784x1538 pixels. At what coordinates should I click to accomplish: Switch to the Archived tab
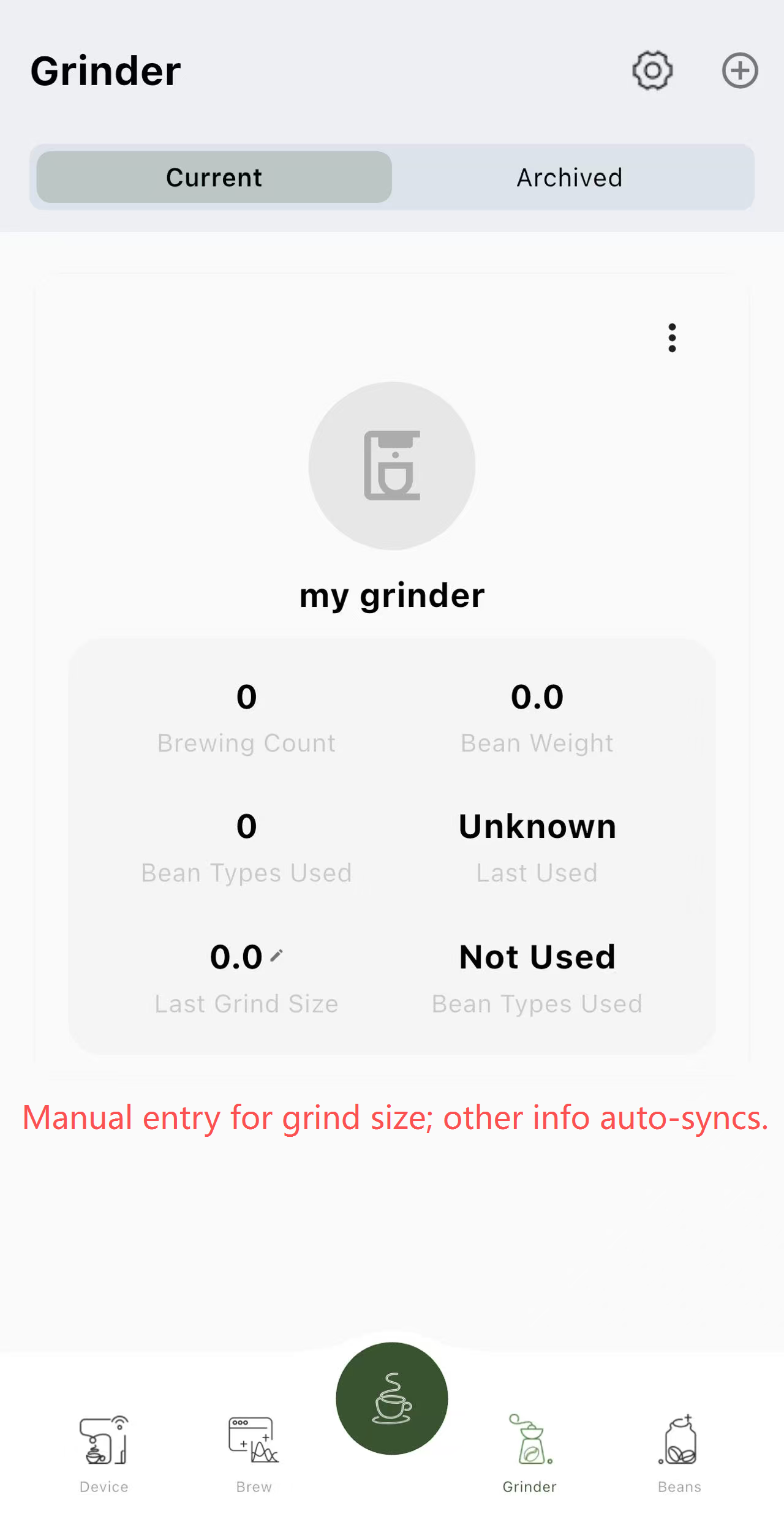click(x=570, y=178)
